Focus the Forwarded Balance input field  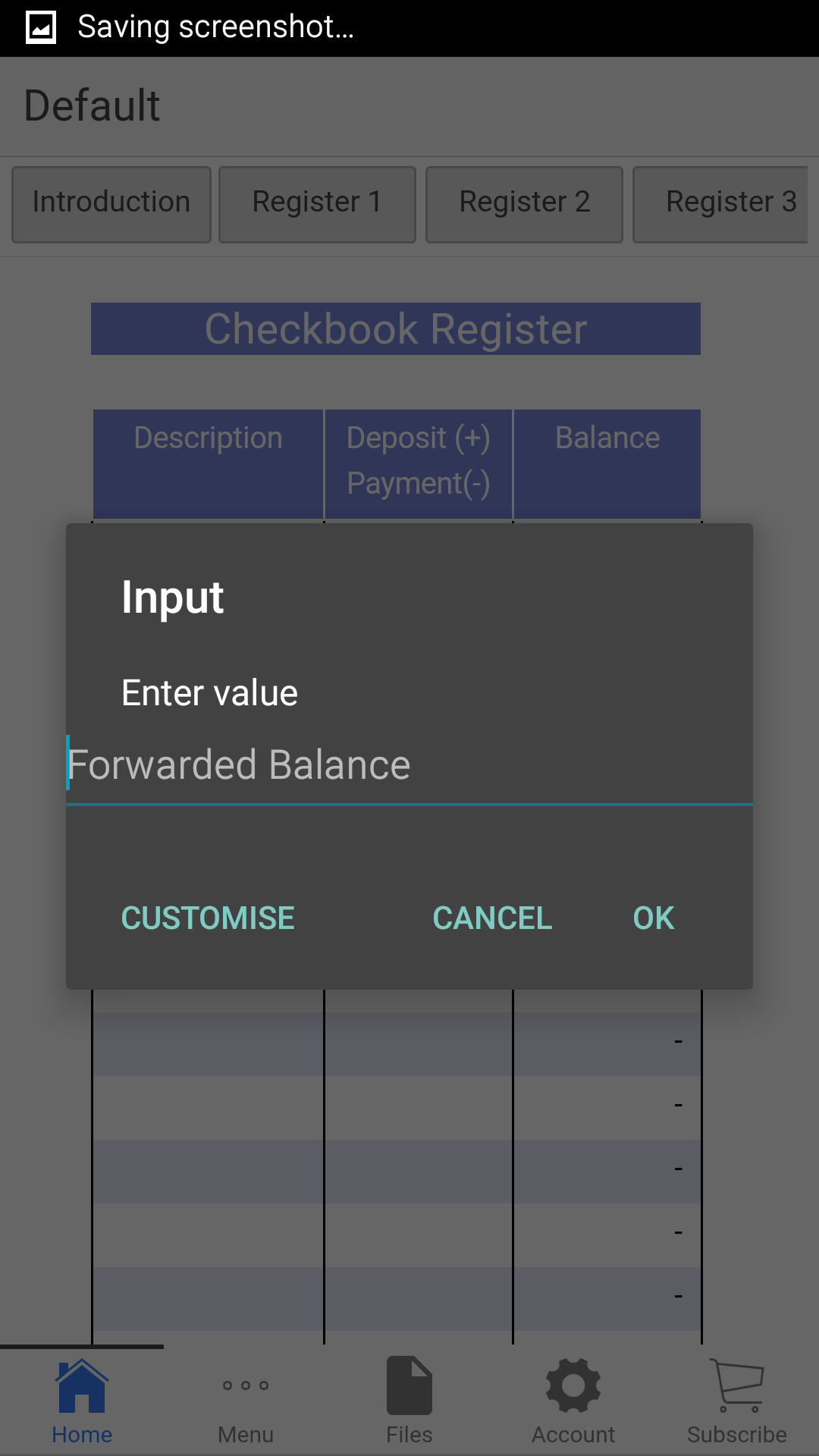point(409,764)
